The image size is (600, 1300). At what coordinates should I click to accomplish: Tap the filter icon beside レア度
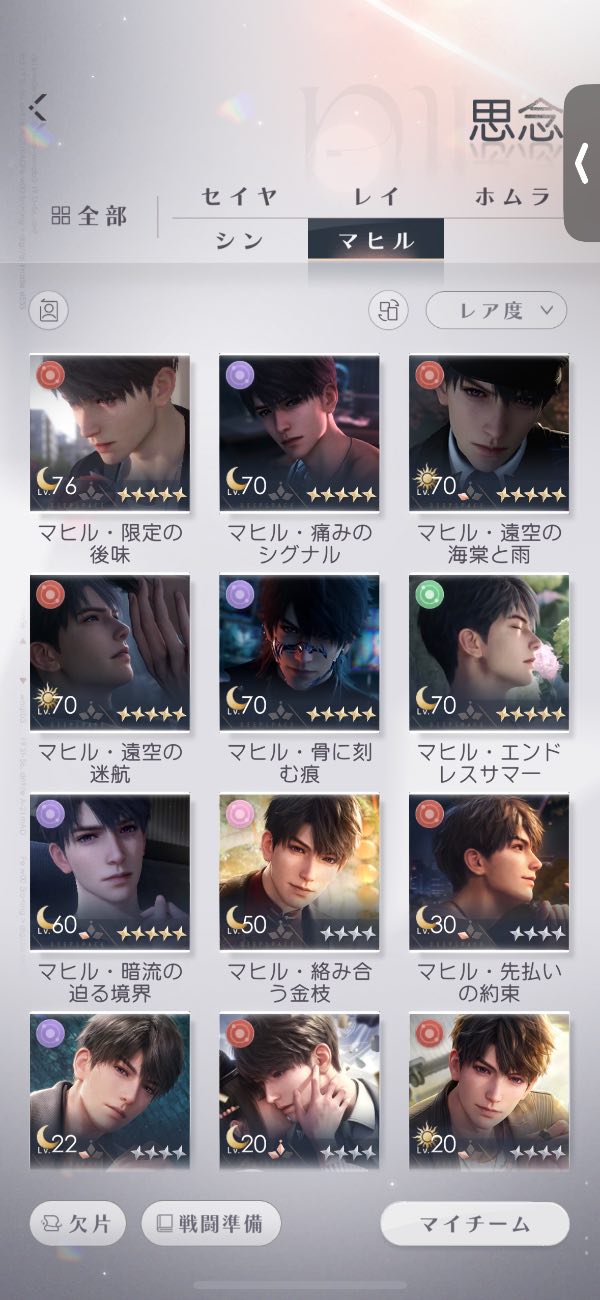(x=388, y=310)
